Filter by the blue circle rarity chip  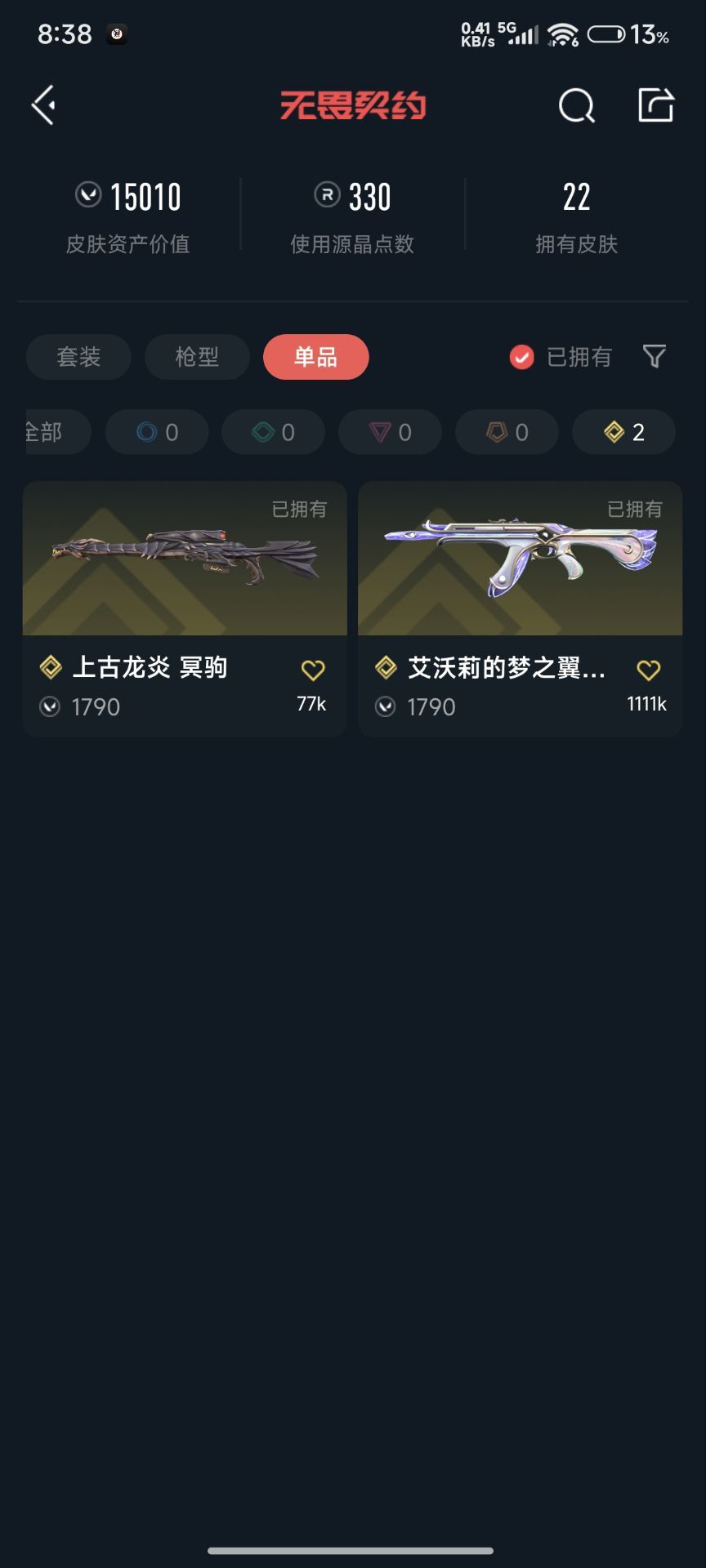pos(157,432)
